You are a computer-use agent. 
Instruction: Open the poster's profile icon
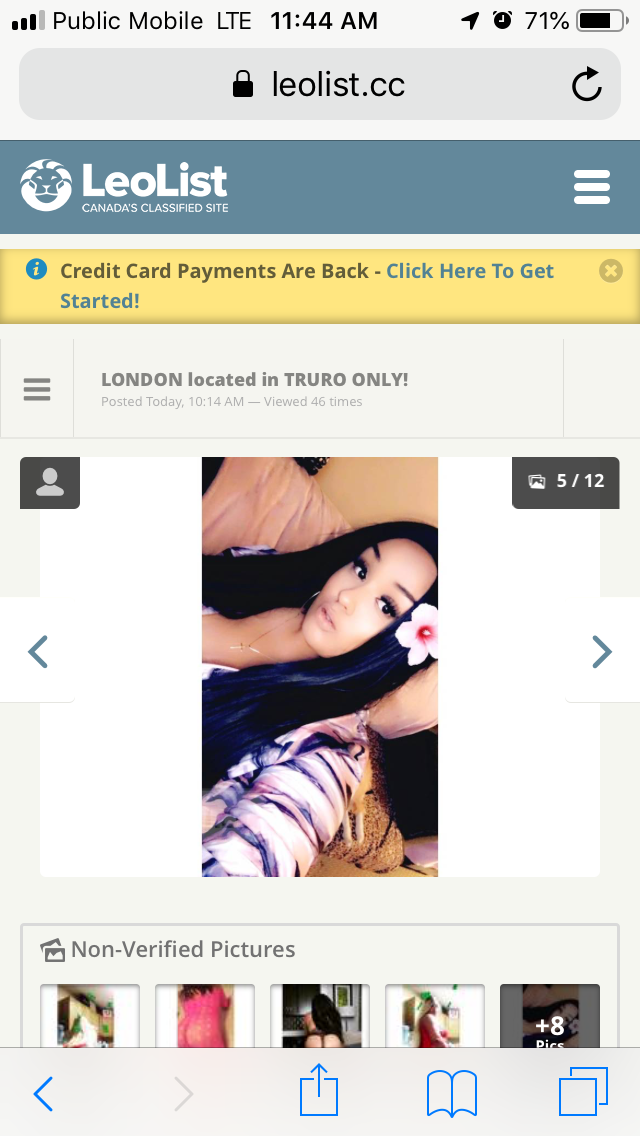click(x=50, y=483)
